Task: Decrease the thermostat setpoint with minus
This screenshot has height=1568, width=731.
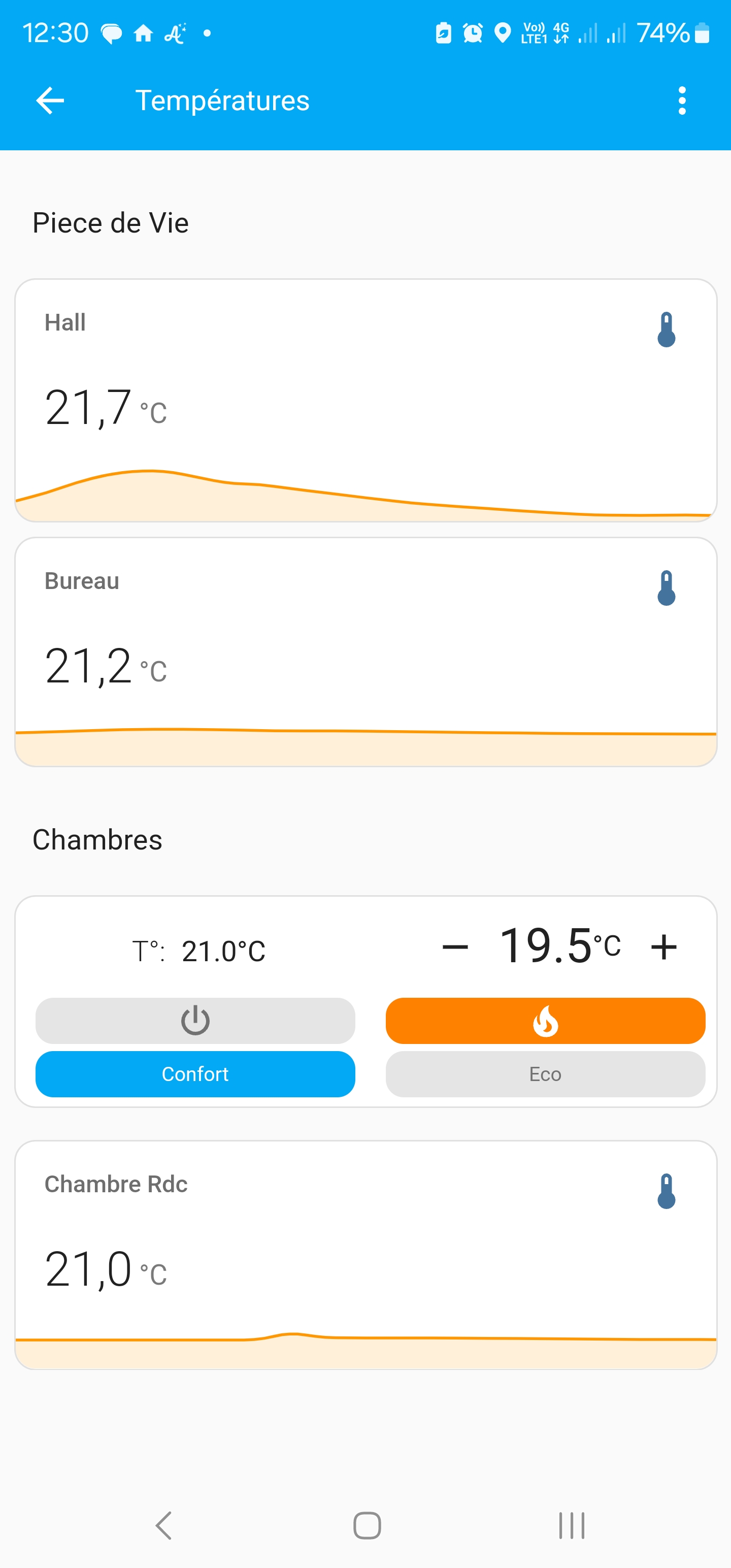Action: tap(455, 947)
